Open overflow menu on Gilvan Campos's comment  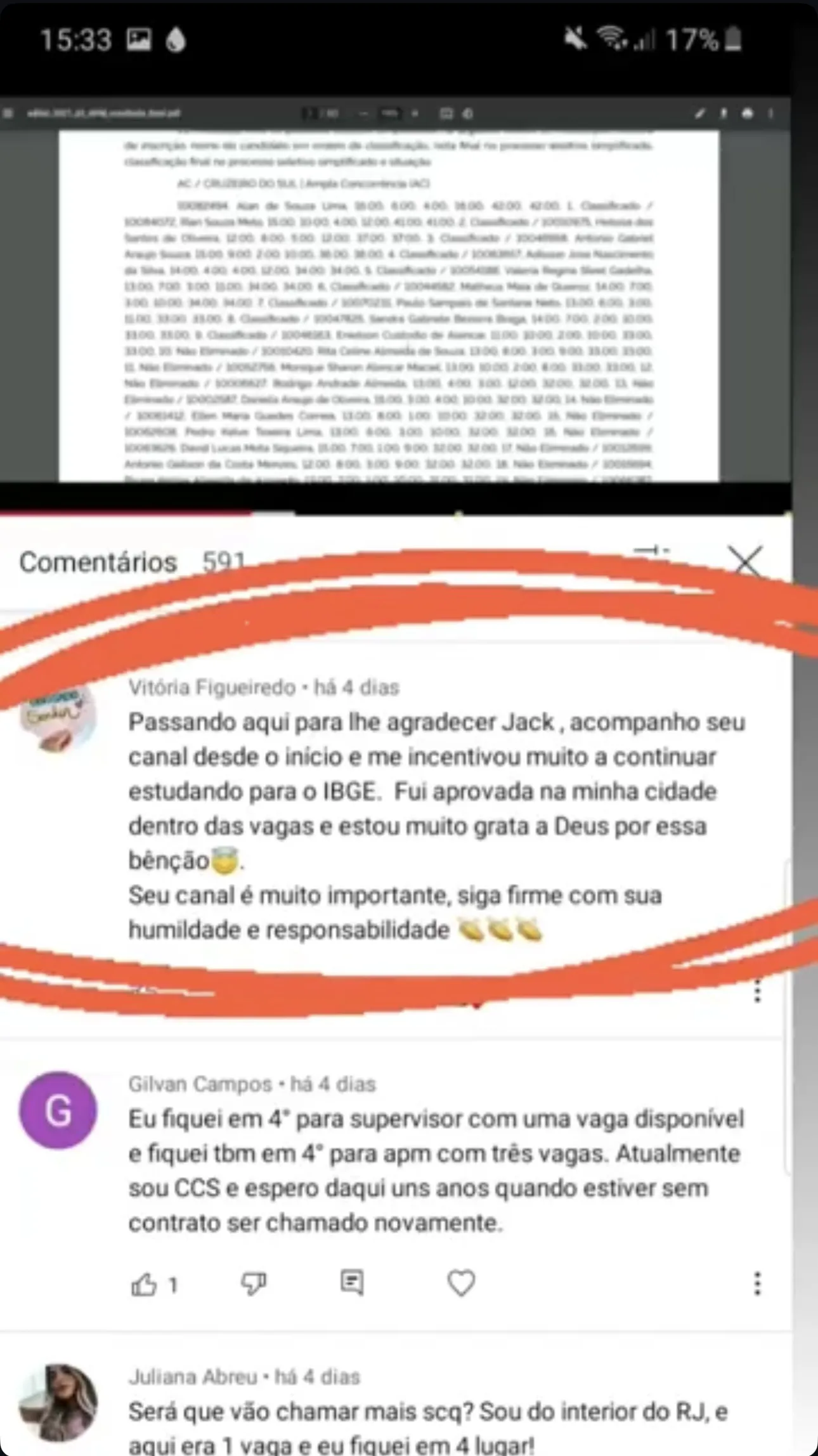click(757, 1284)
